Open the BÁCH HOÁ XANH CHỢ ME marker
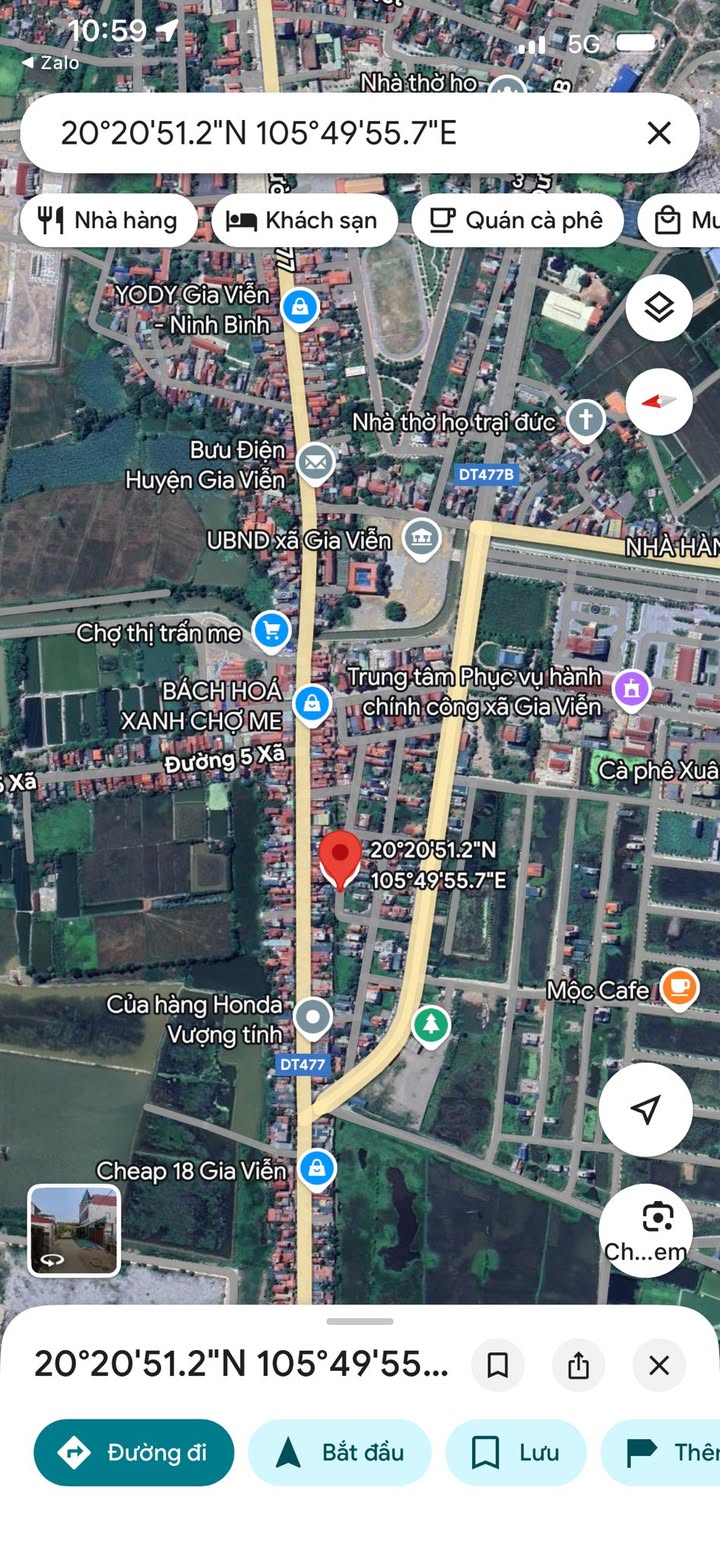720x1557 pixels. [x=312, y=704]
